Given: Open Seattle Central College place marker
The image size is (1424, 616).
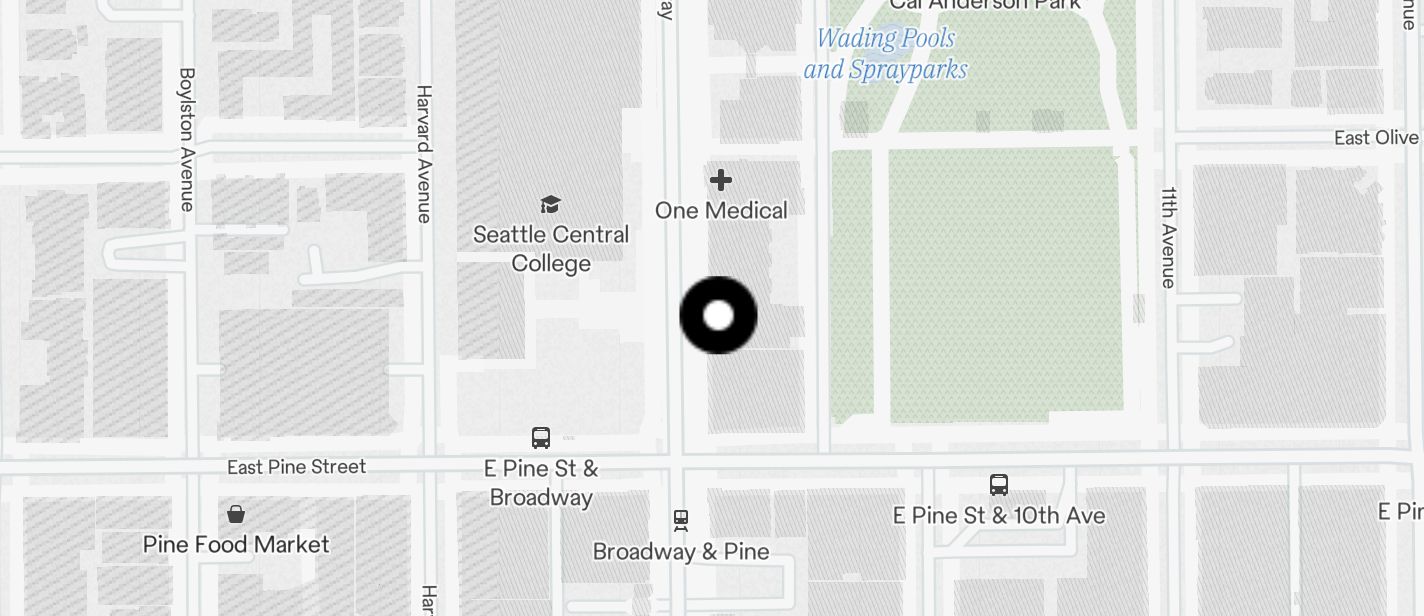Looking at the screenshot, I should pos(550,205).
